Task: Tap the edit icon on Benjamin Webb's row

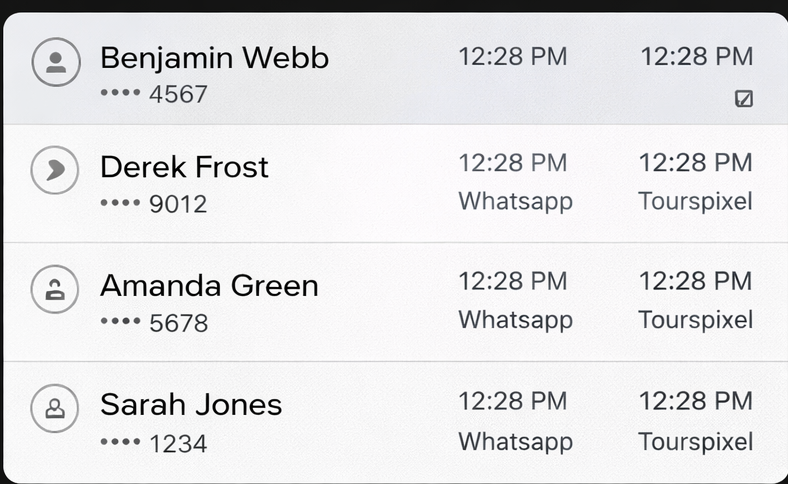Action: pos(743,98)
